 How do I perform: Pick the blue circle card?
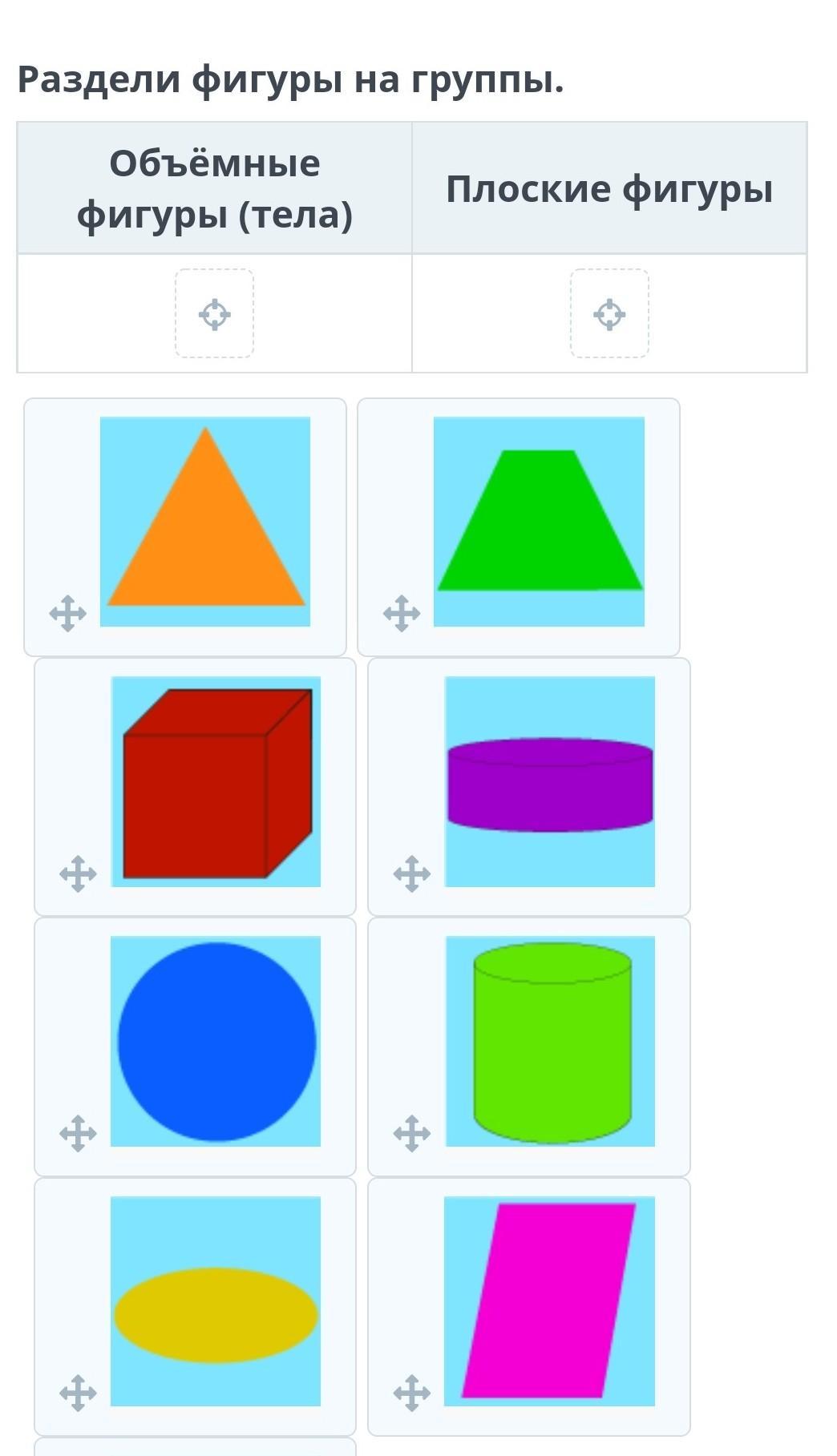tap(216, 1041)
